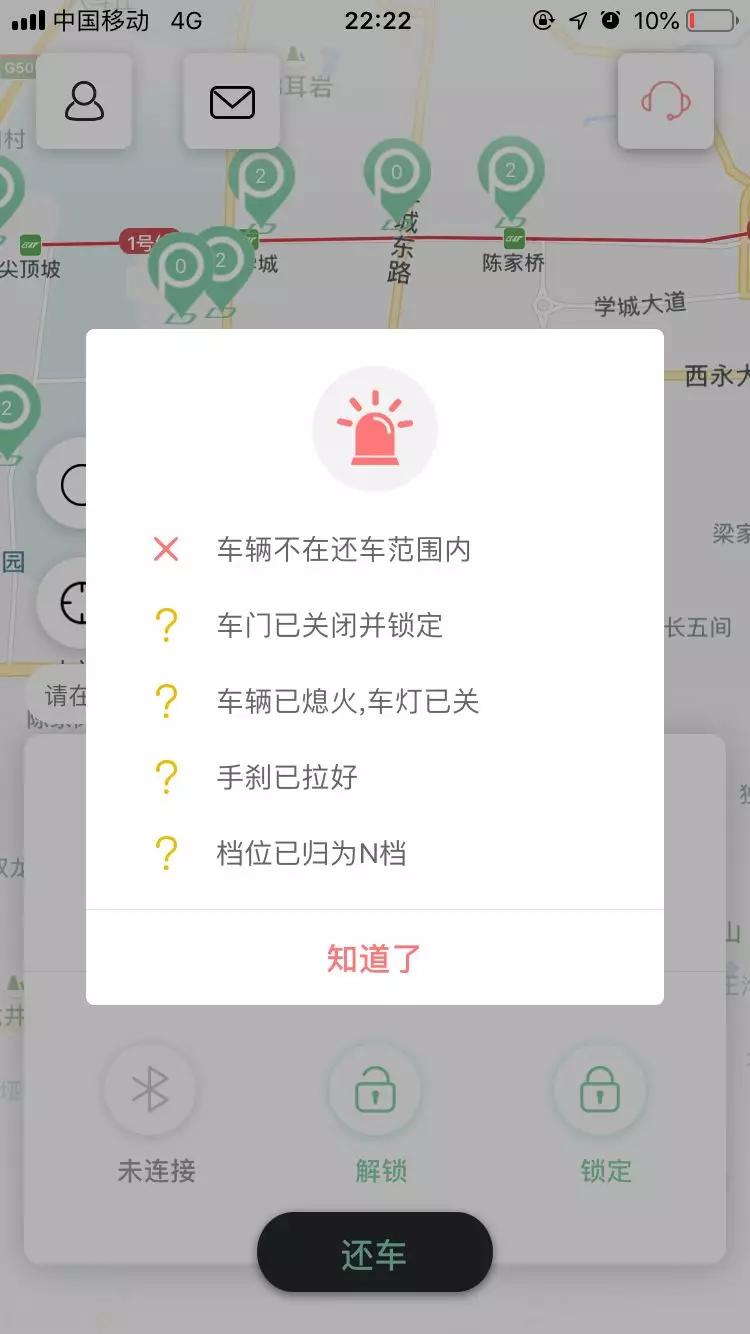Tap the 还车 return car button
This screenshot has width=750, height=1334.
(x=375, y=1250)
